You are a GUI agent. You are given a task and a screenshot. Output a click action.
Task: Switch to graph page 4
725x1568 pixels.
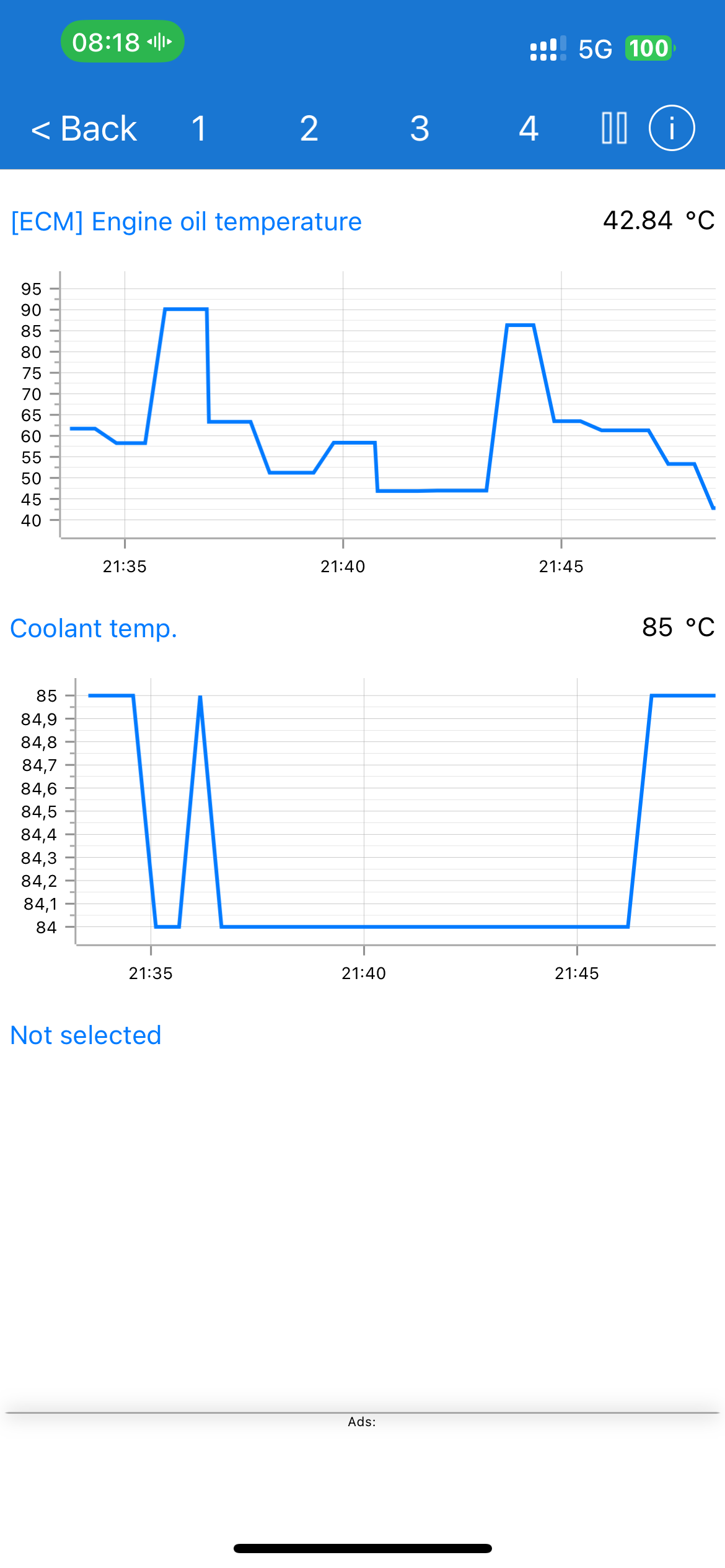pos(529,129)
